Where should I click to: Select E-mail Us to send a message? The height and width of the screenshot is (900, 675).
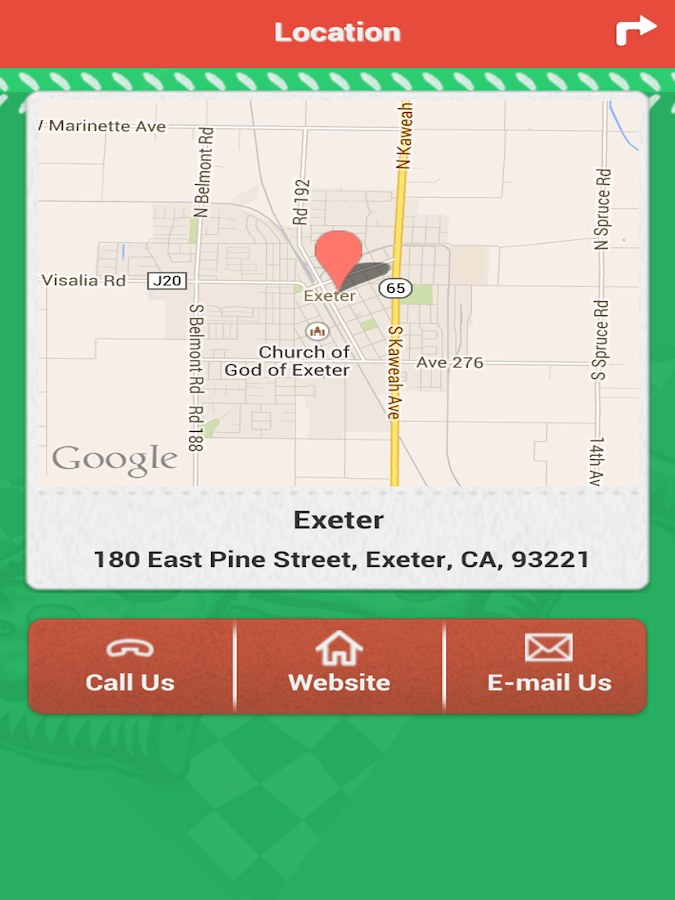548,666
